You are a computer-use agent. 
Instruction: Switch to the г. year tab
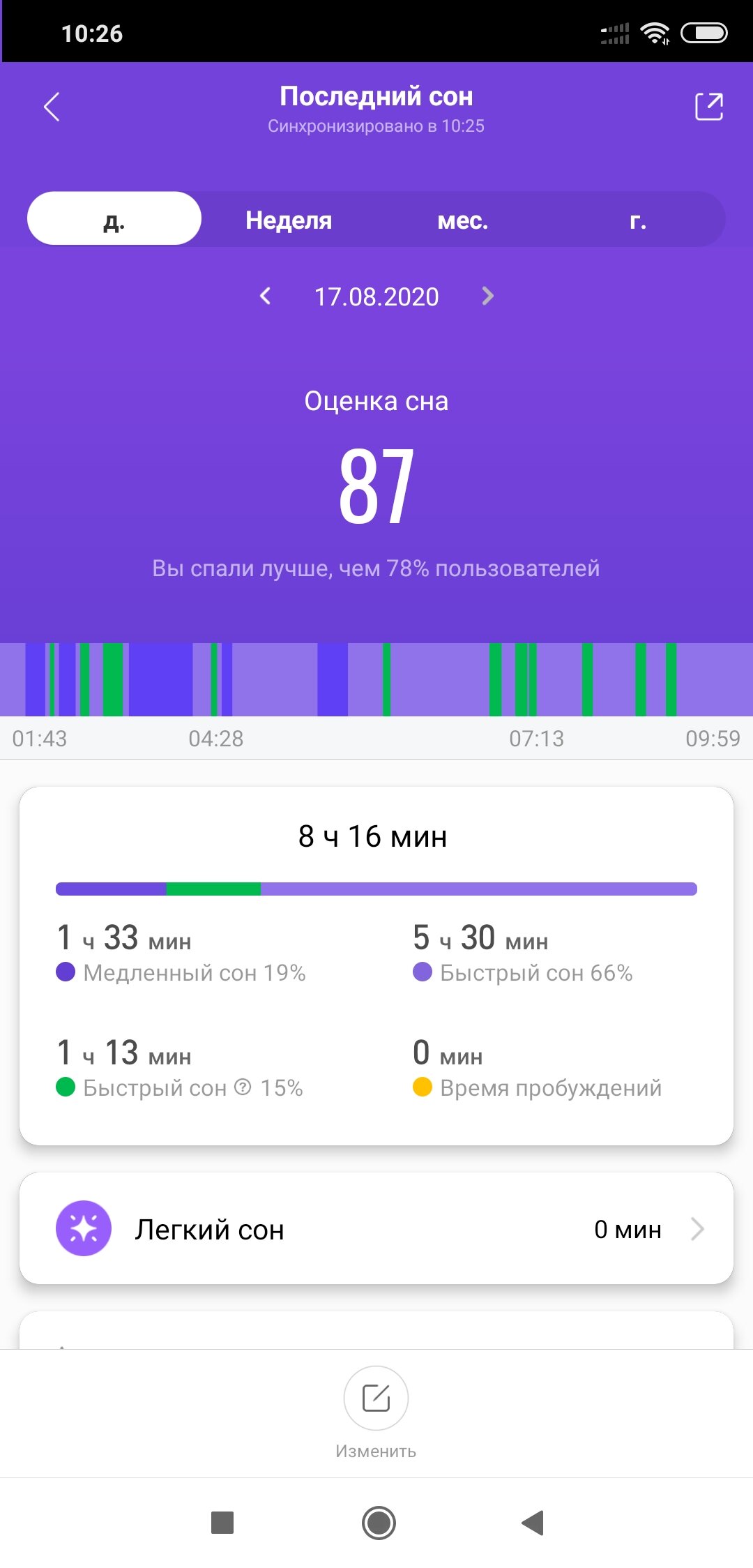click(637, 220)
